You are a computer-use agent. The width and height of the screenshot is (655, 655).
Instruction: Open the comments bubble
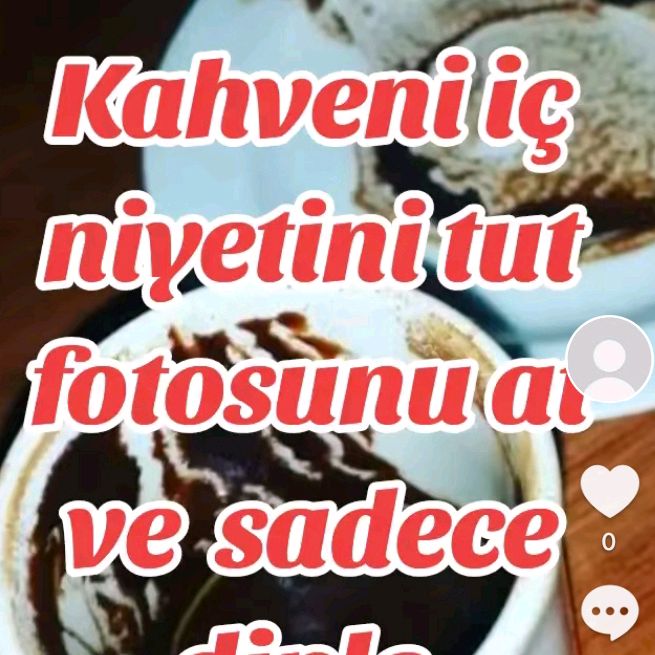609,612
